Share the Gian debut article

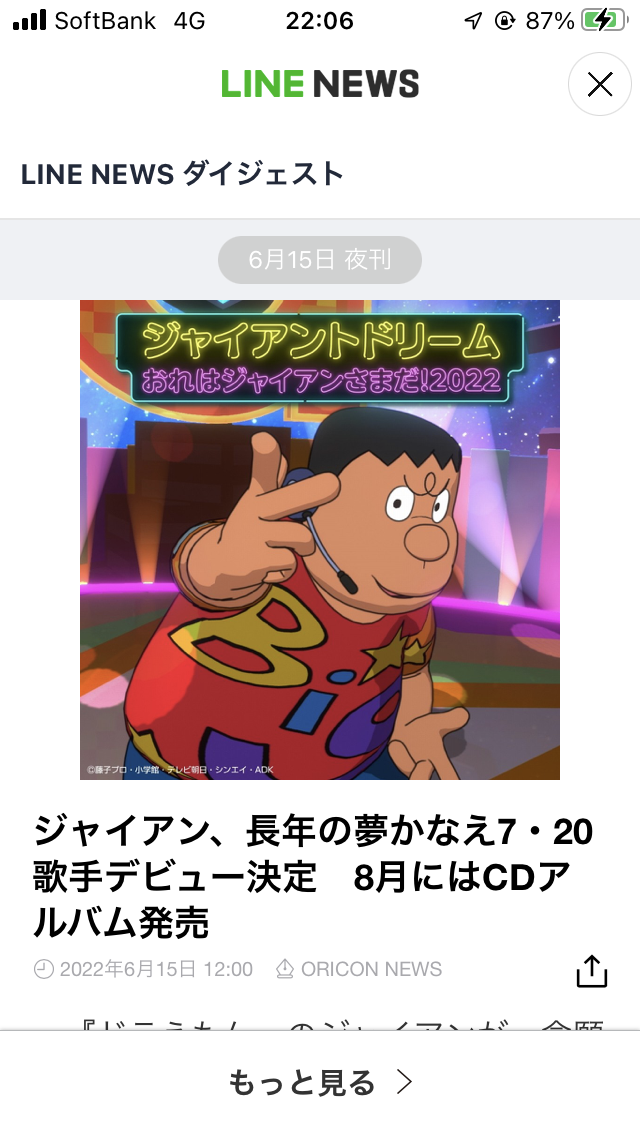click(x=591, y=970)
